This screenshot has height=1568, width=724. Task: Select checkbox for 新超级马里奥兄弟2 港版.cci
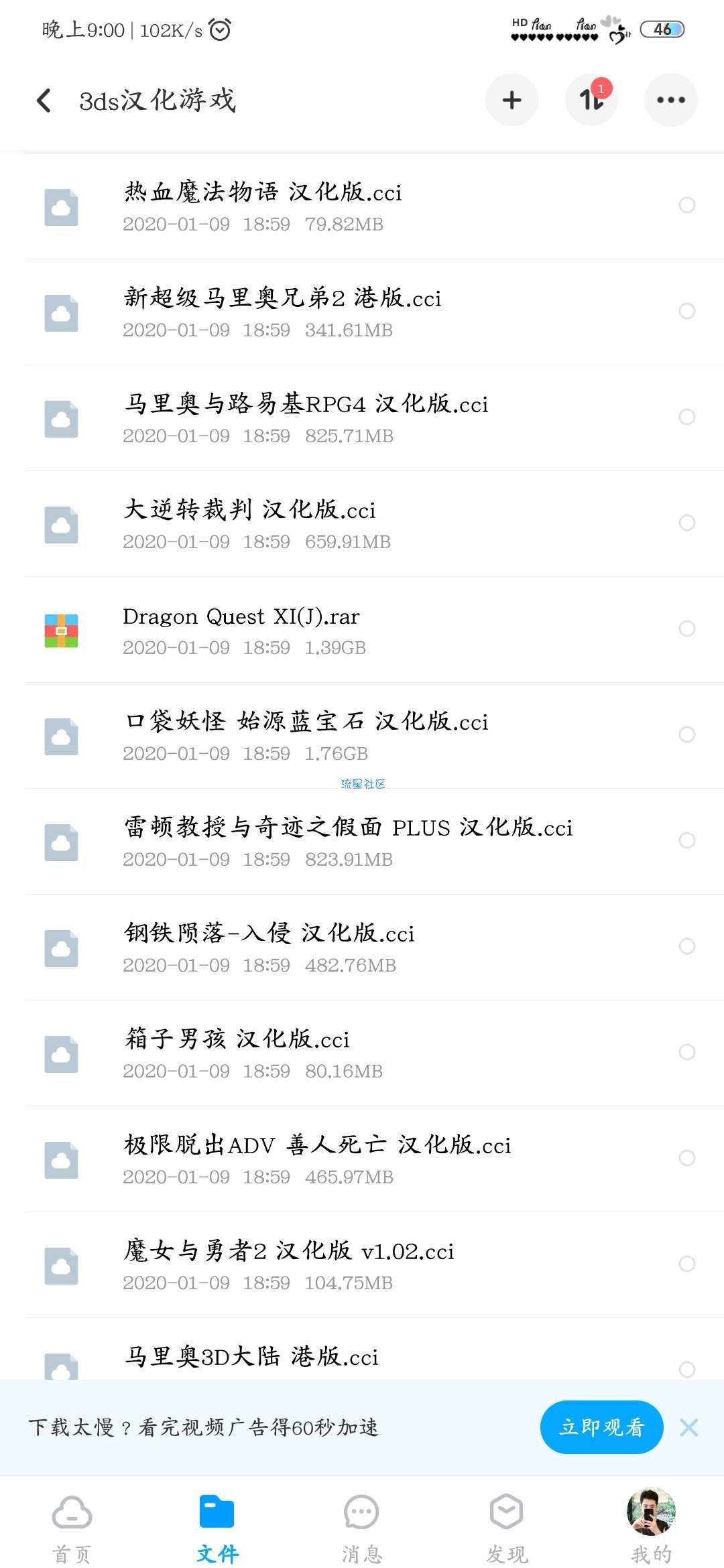coord(687,311)
